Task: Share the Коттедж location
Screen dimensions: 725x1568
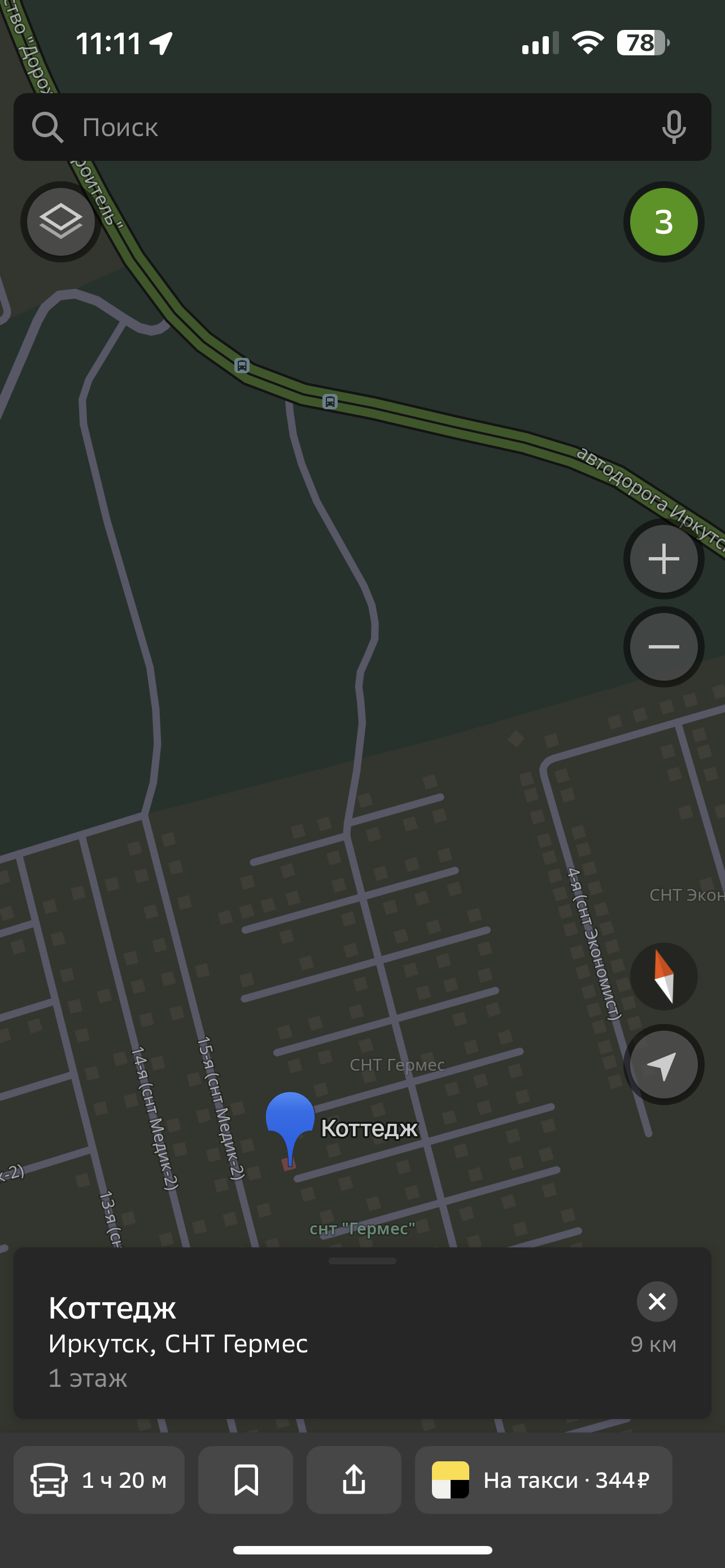Action: click(353, 1480)
